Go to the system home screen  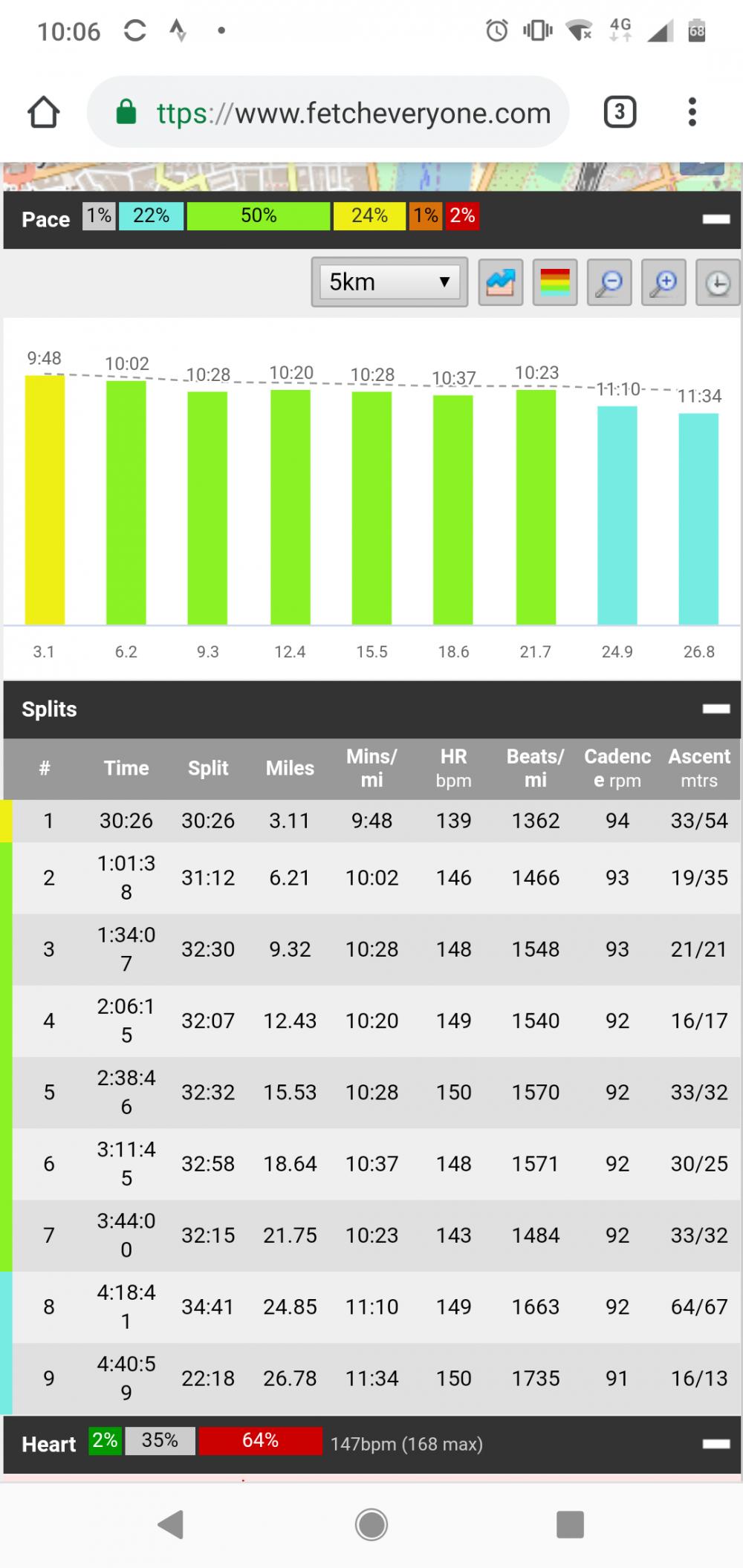click(371, 1524)
